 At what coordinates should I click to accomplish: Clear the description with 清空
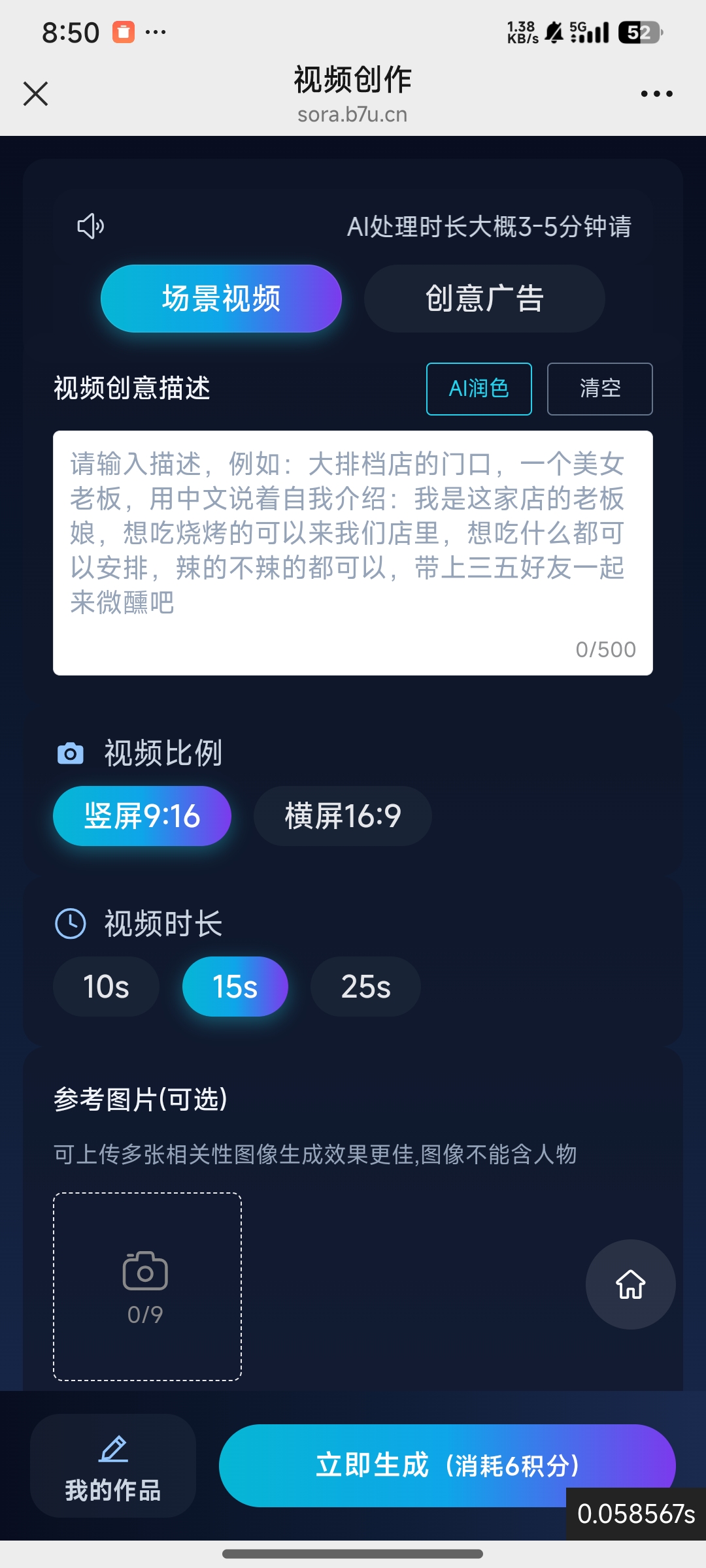(599, 389)
